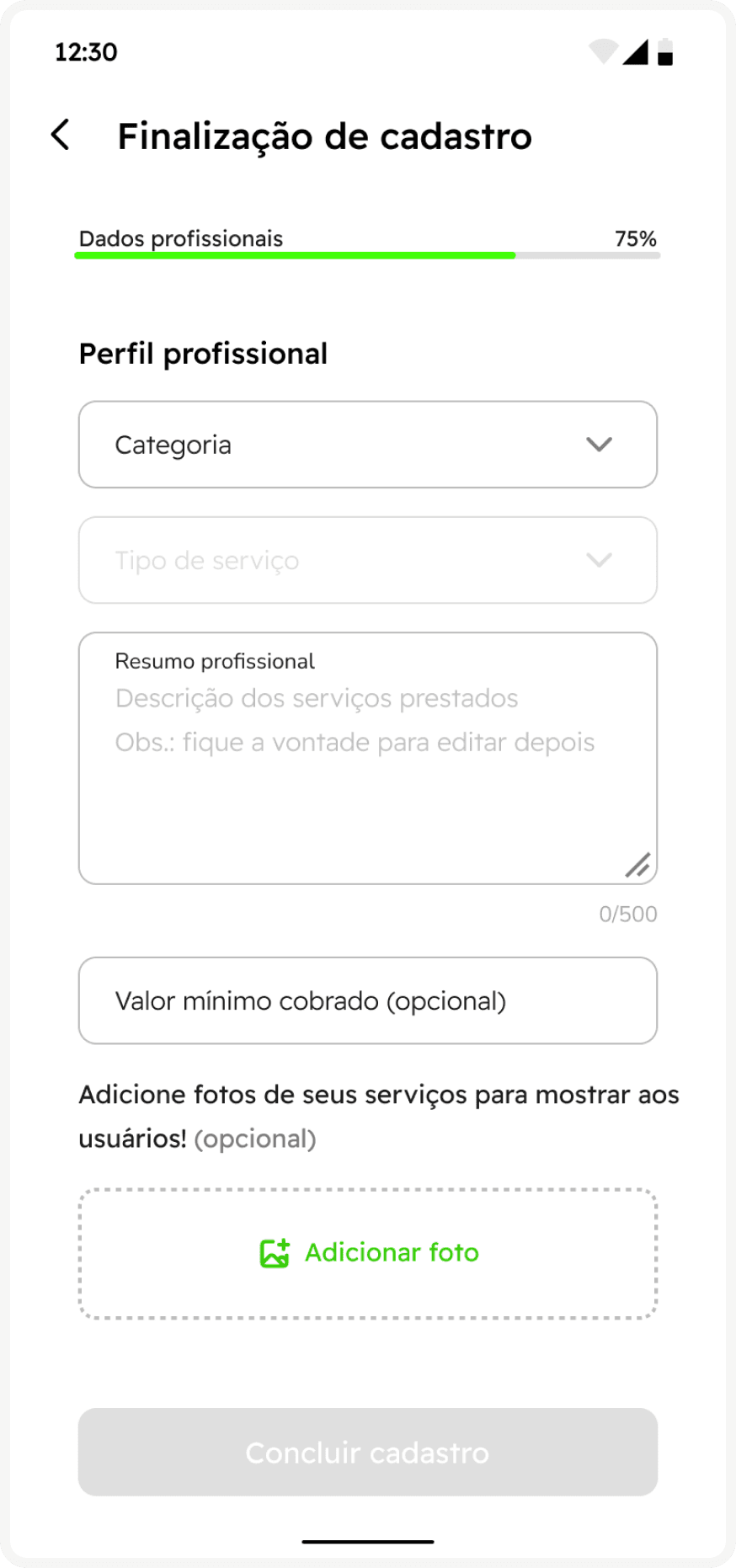The width and height of the screenshot is (736, 1568).
Task: Tap the Valor mínimo cobrado field
Action: click(x=368, y=1000)
